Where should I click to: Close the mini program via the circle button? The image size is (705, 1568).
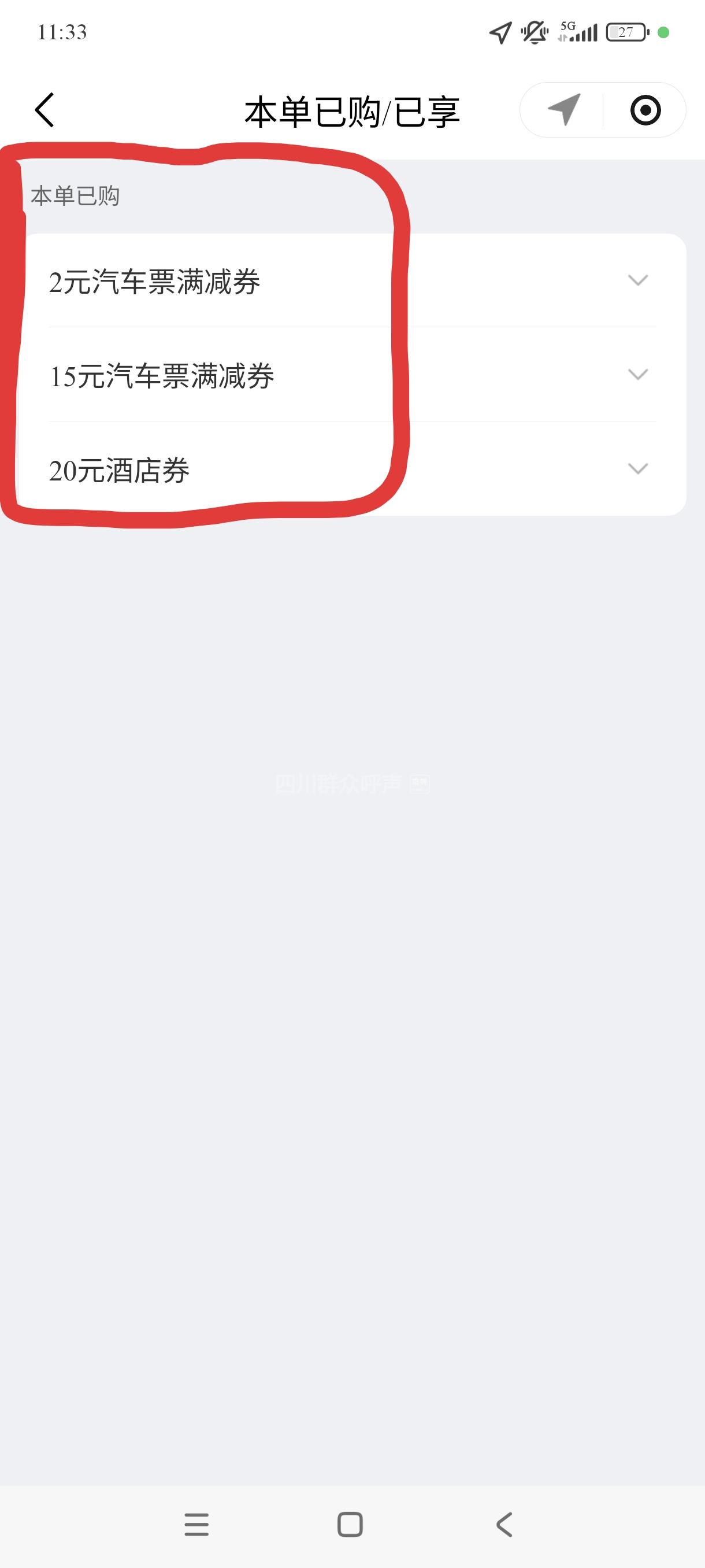645,110
